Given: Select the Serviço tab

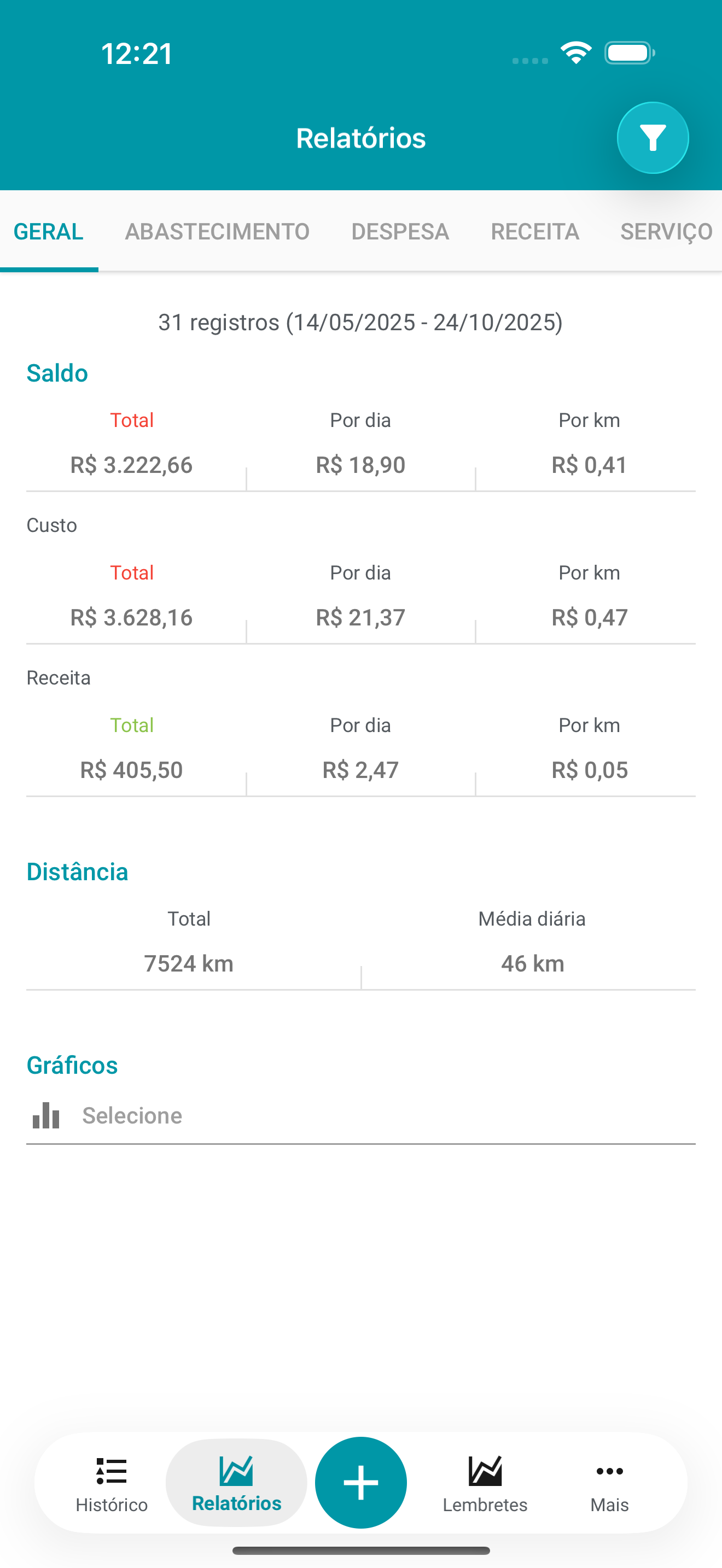Looking at the screenshot, I should click(x=666, y=231).
